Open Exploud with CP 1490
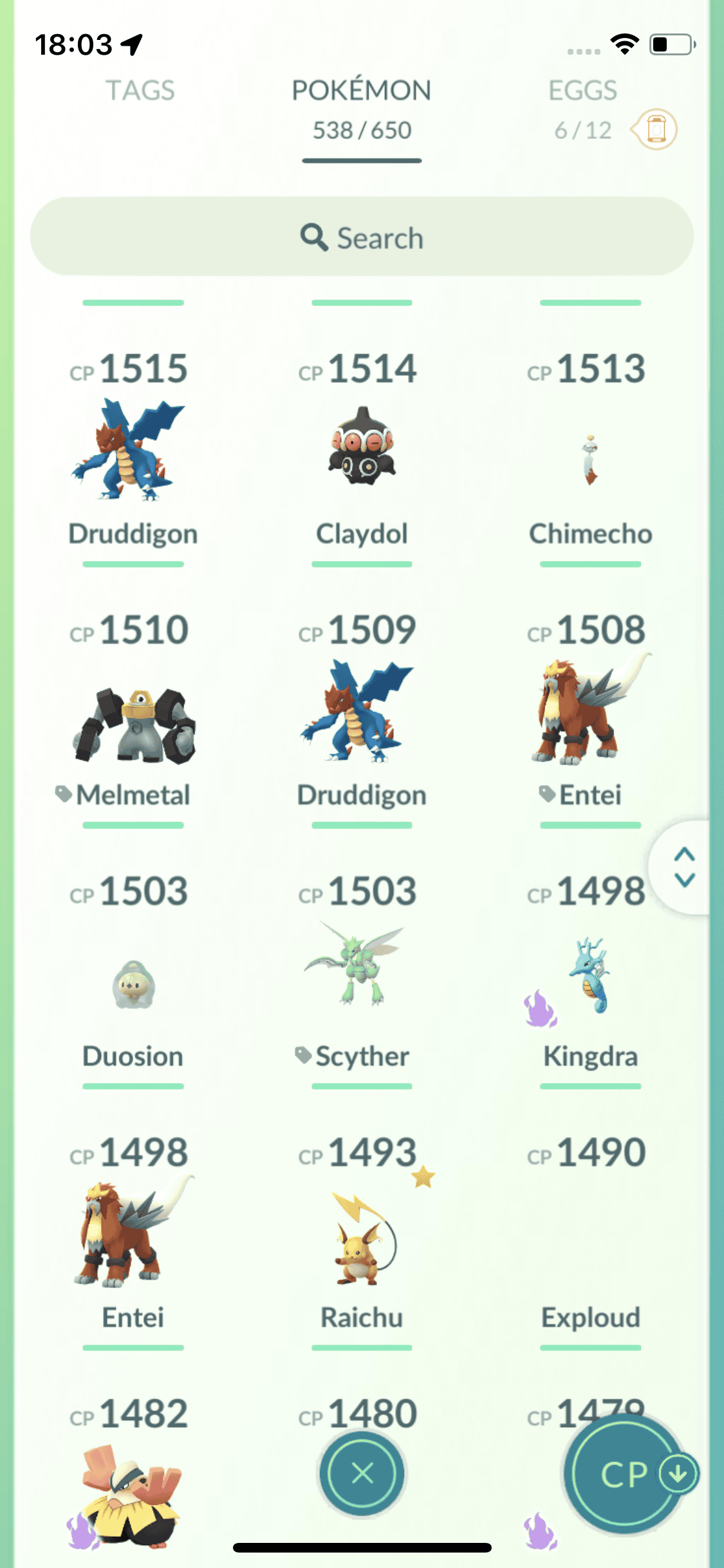The height and width of the screenshot is (1568, 724). [590, 1242]
